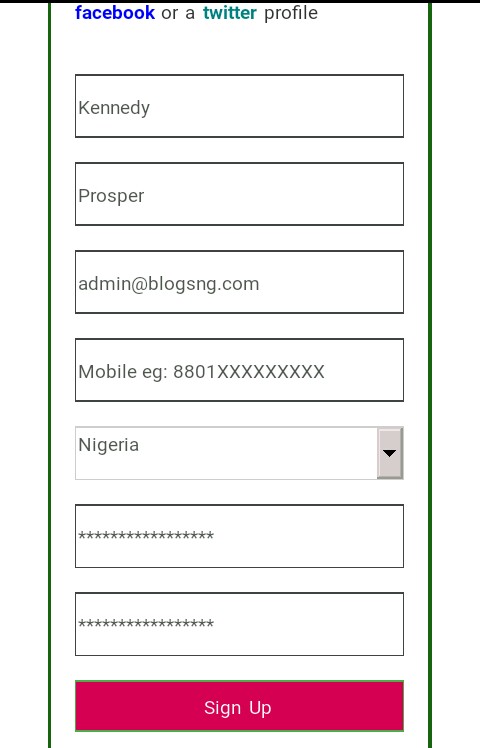Edit the email field admin@blogsng.com
Image resolution: width=480 pixels, height=748 pixels.
point(240,282)
